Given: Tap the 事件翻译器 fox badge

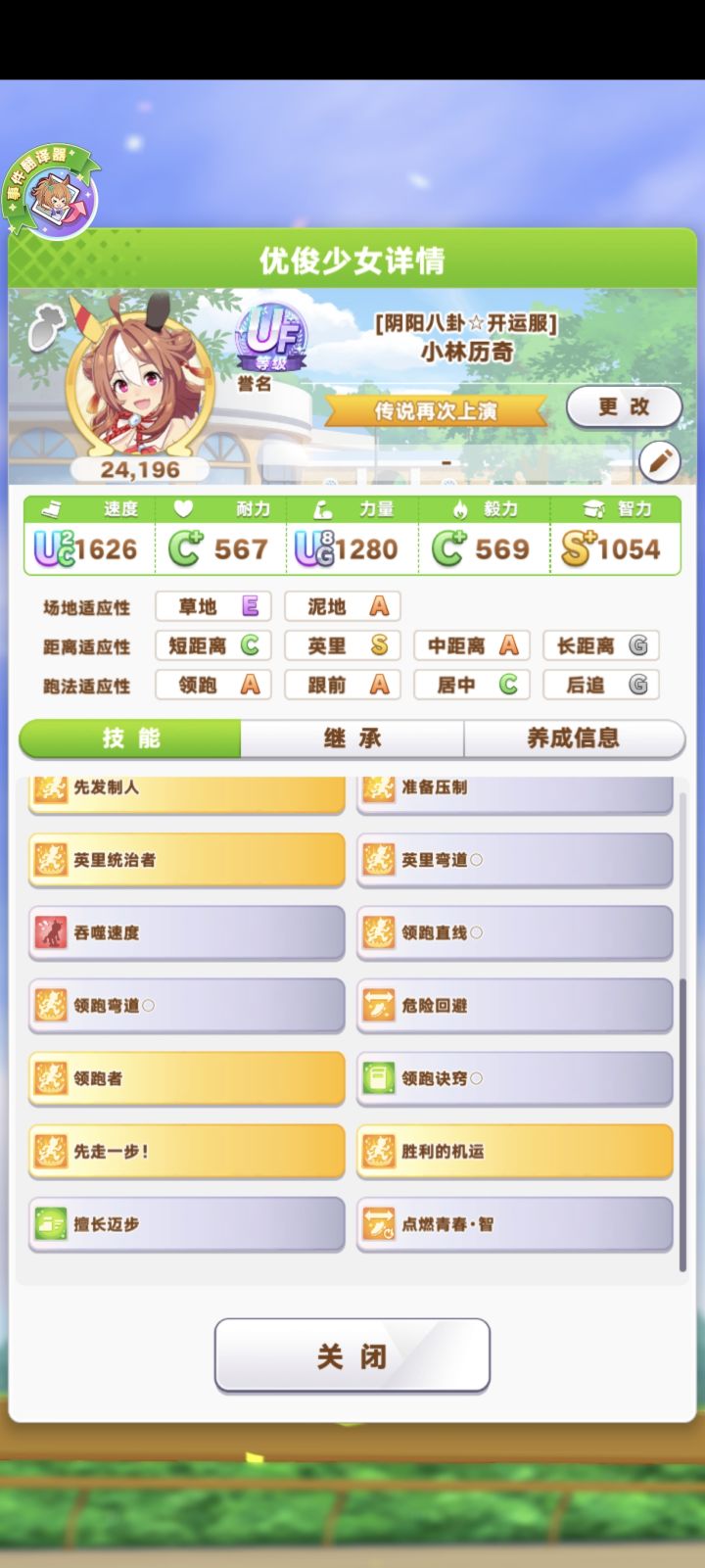Looking at the screenshot, I should coord(54,198).
